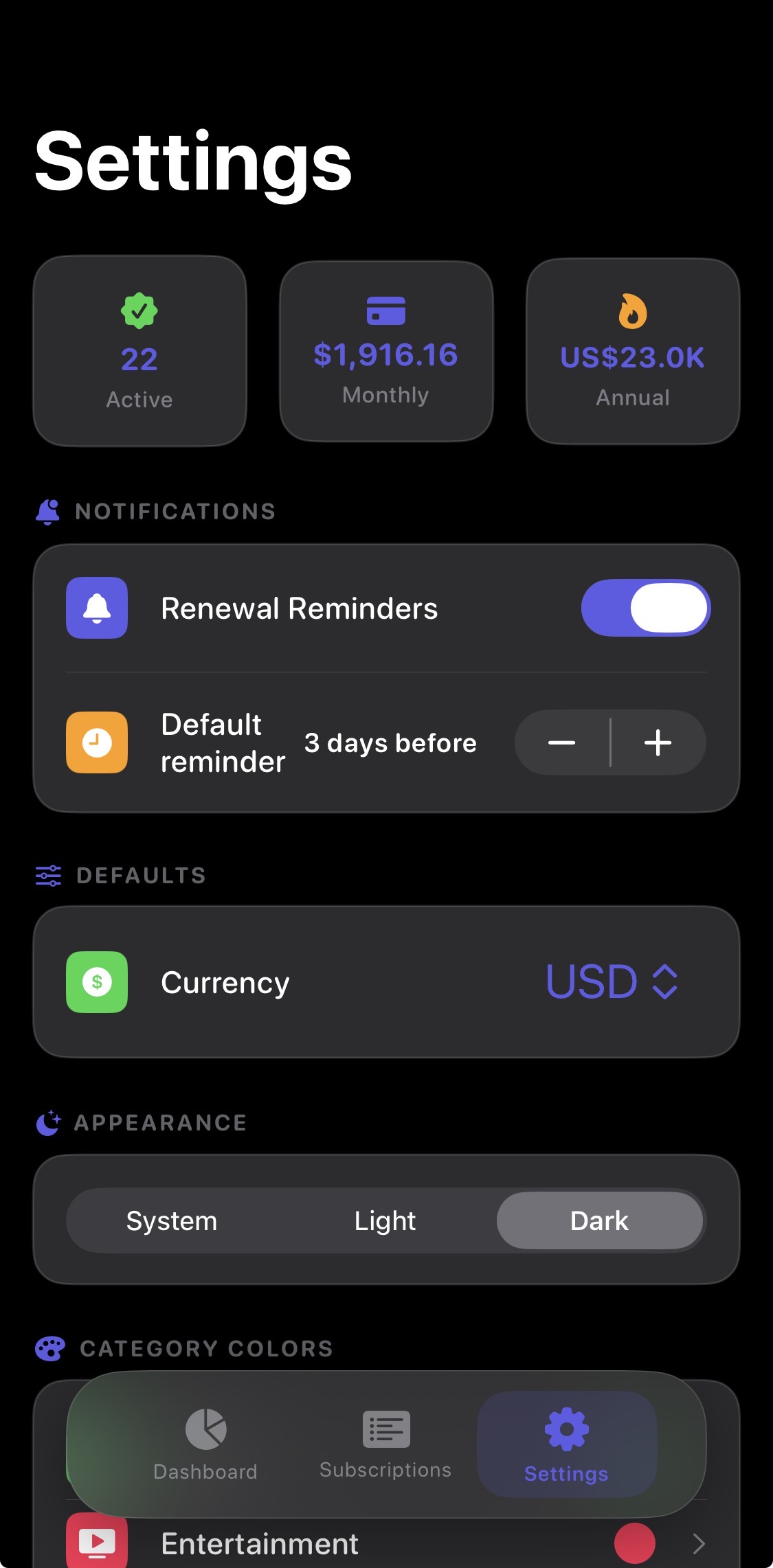Viewport: 773px width, 1568px height.
Task: Switch to the Dashboard tab
Action: (x=205, y=1446)
